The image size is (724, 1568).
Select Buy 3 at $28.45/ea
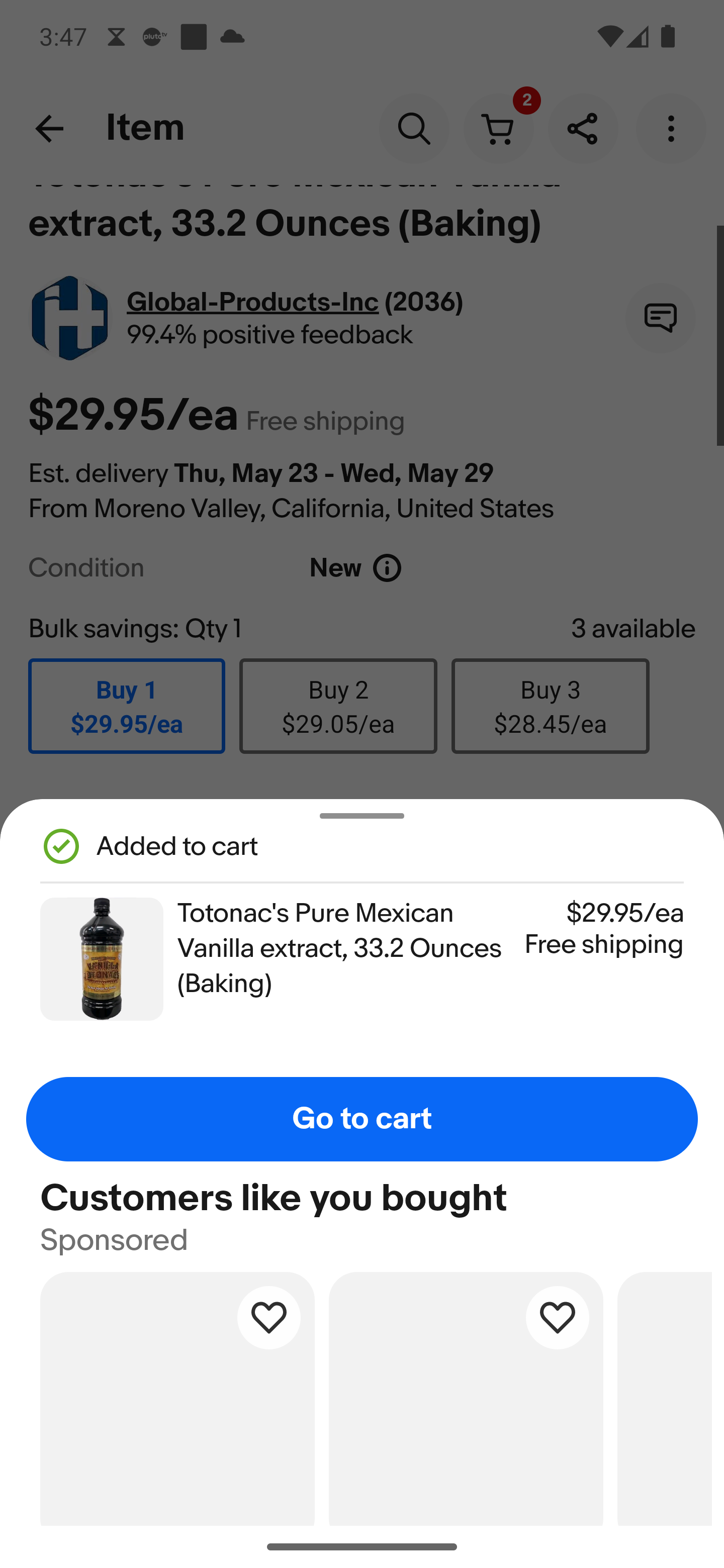click(550, 706)
